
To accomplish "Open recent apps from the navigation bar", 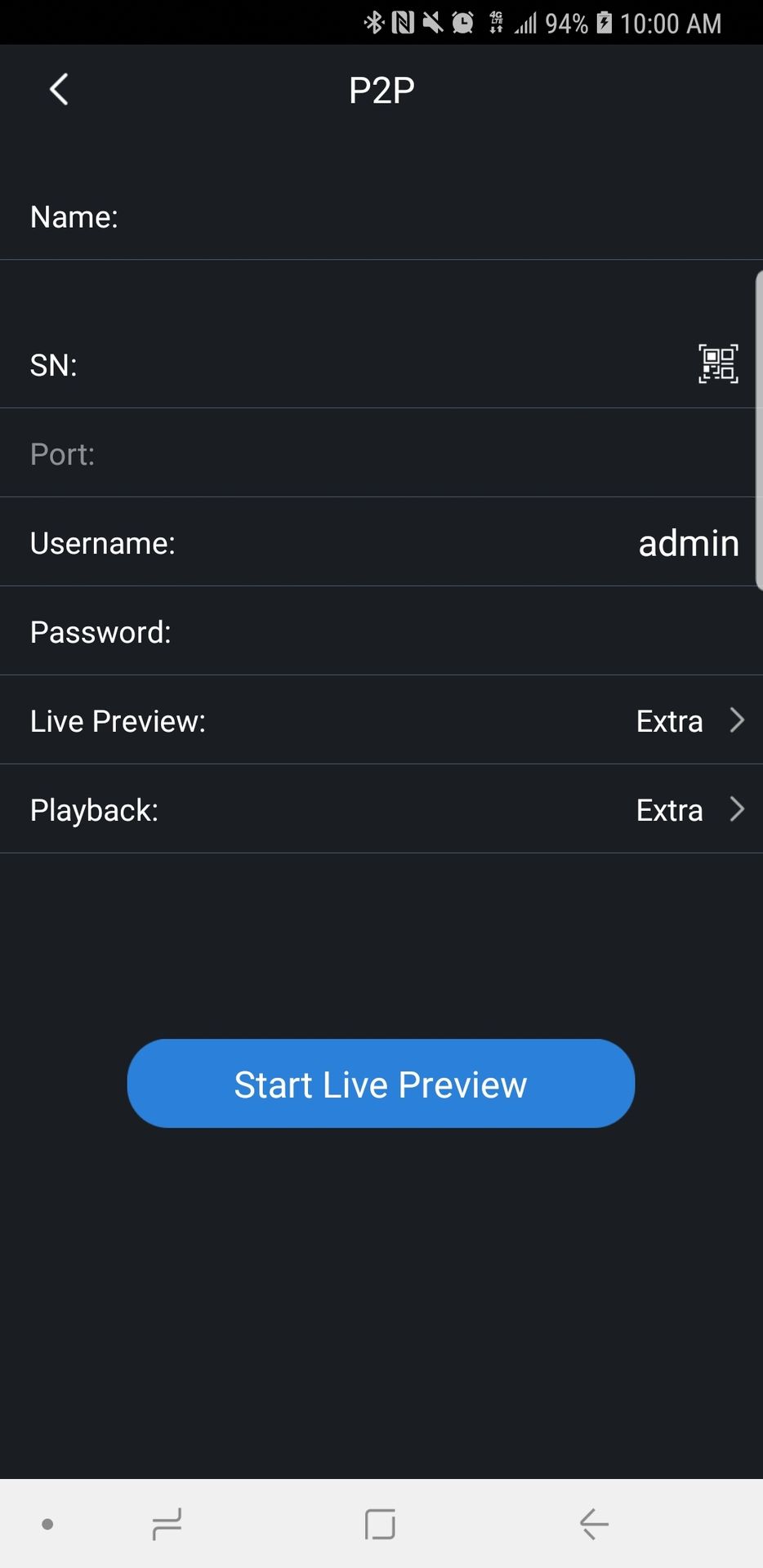I will click(x=167, y=1524).
